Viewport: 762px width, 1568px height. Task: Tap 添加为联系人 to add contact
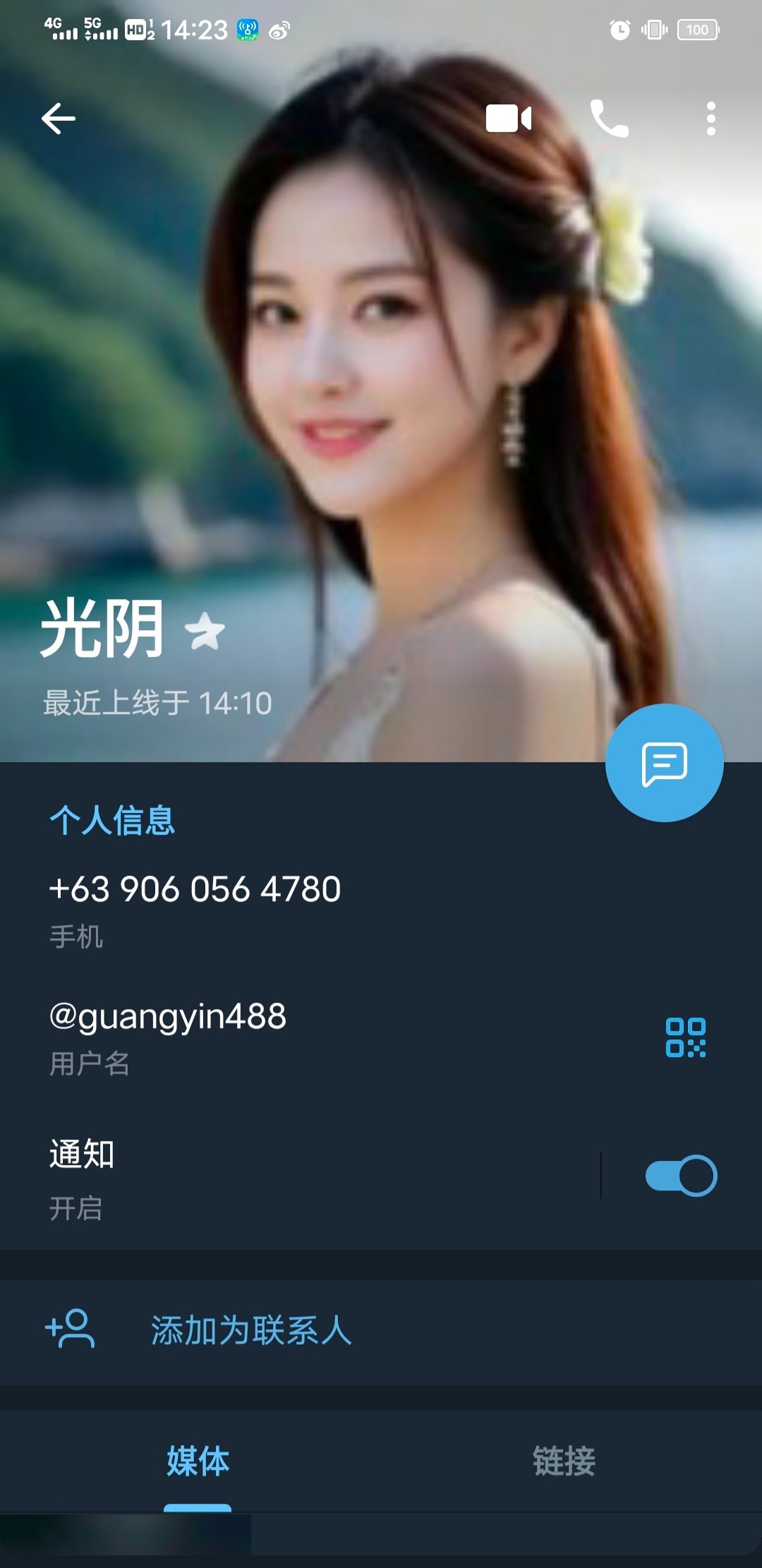(x=251, y=1331)
